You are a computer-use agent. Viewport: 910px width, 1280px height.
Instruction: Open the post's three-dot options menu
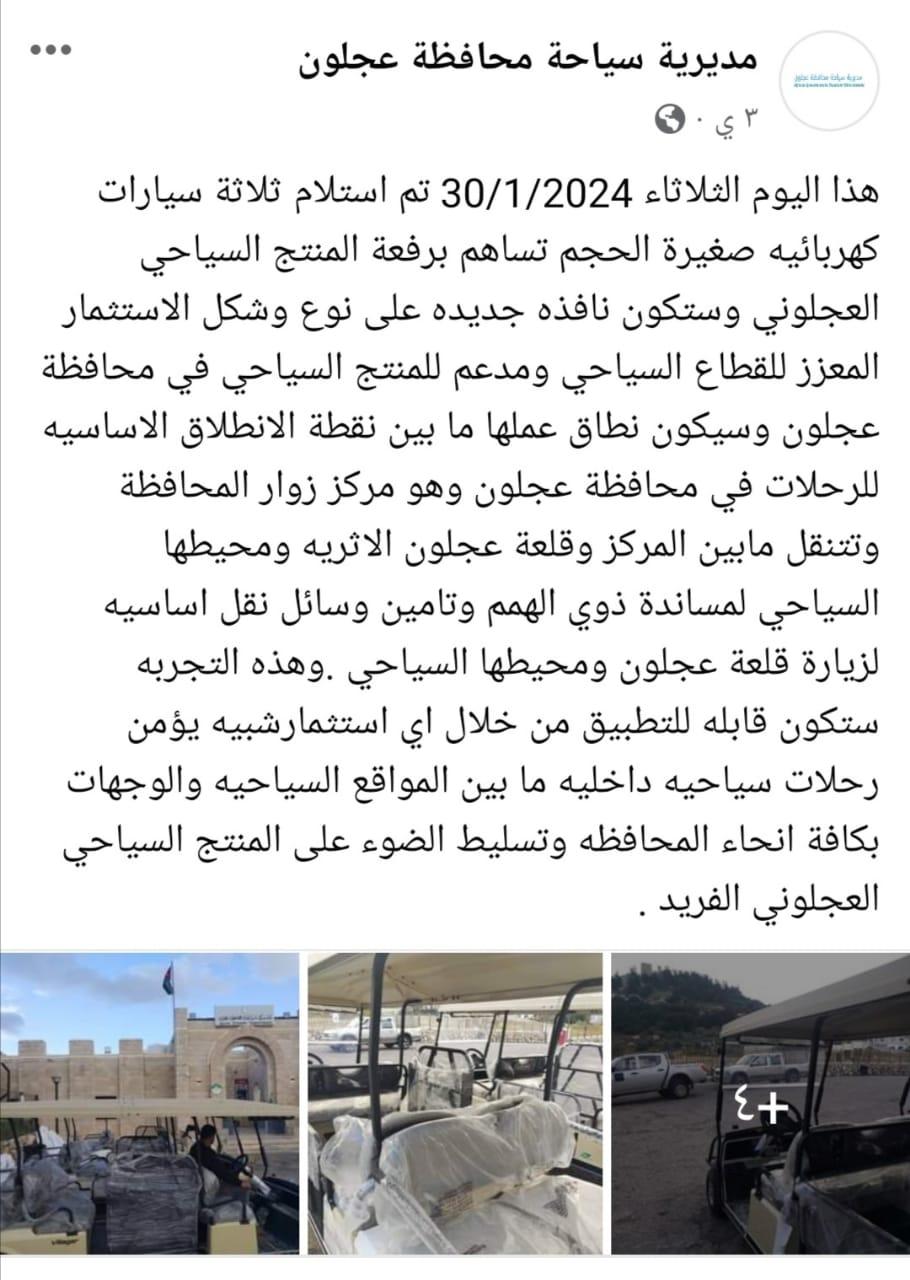click(x=50, y=49)
